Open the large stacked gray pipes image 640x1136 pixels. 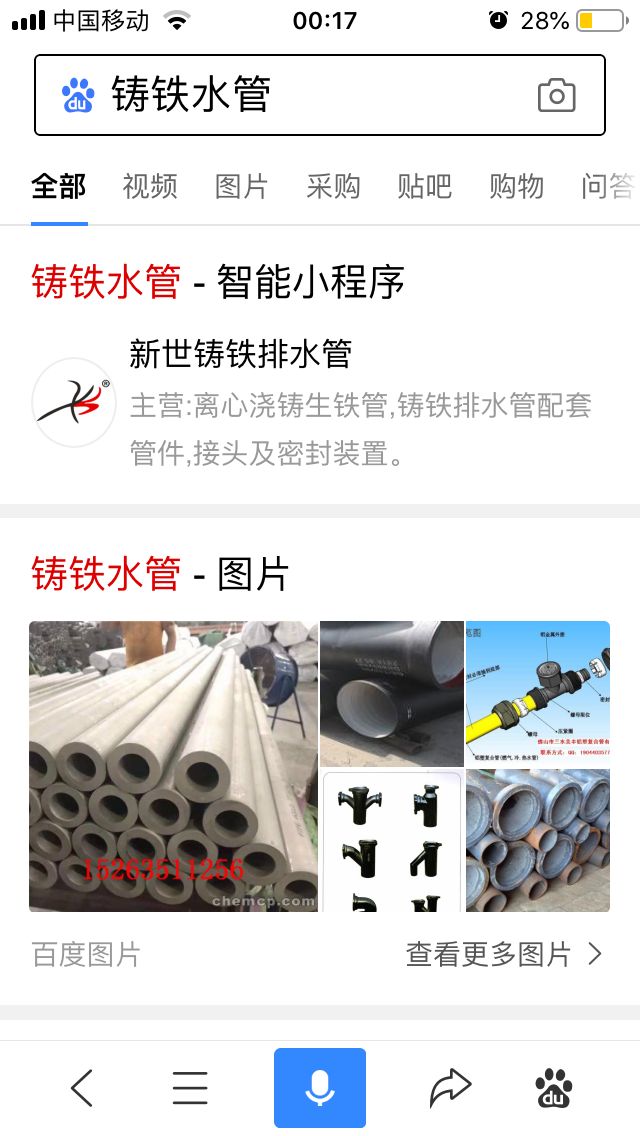(173, 766)
